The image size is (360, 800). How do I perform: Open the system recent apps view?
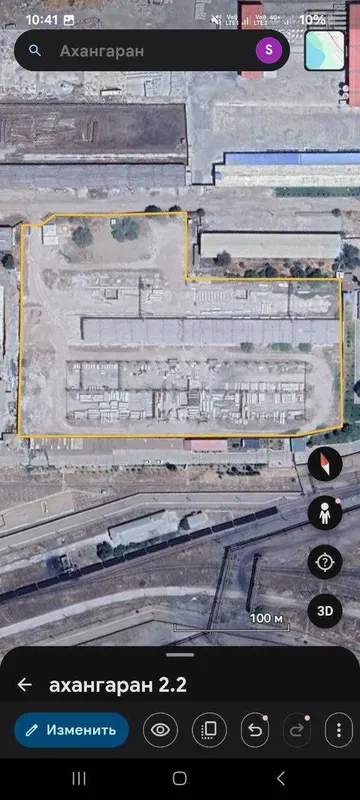coord(79,778)
